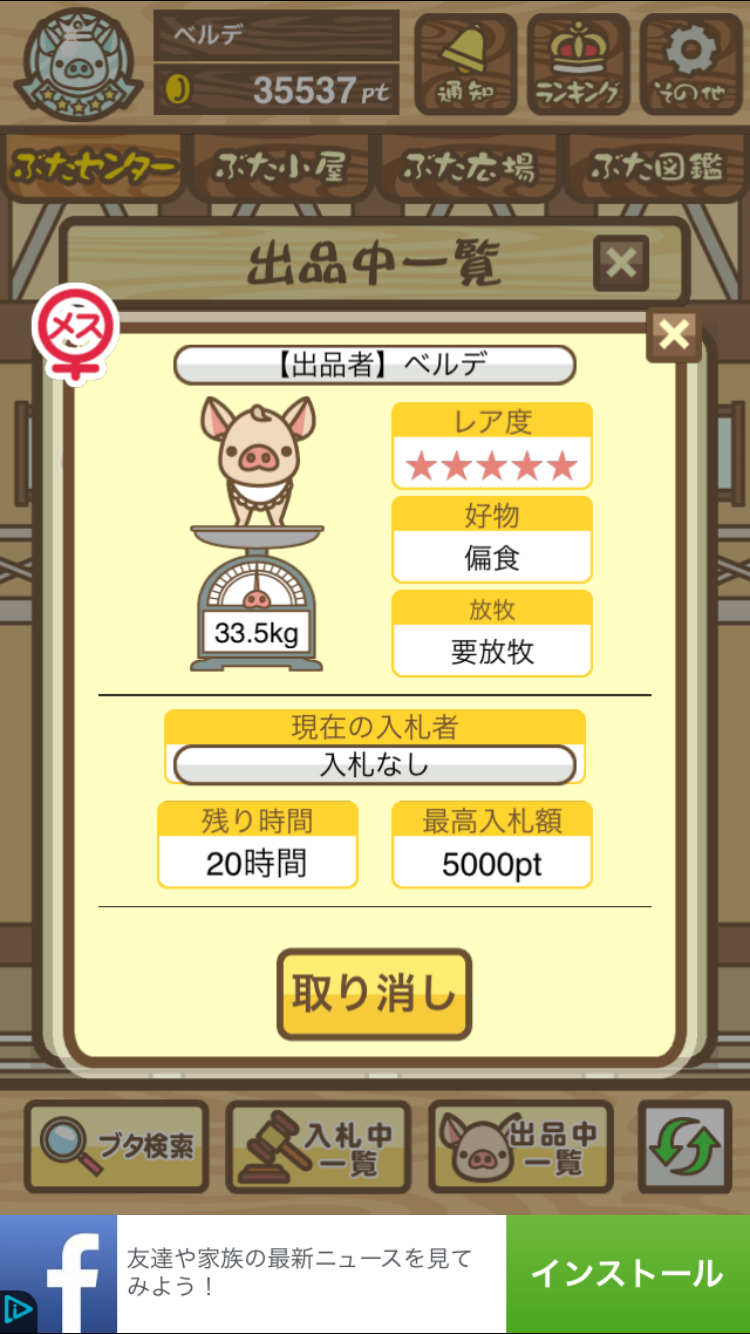Open the 通知 notifications bell

tap(467, 62)
